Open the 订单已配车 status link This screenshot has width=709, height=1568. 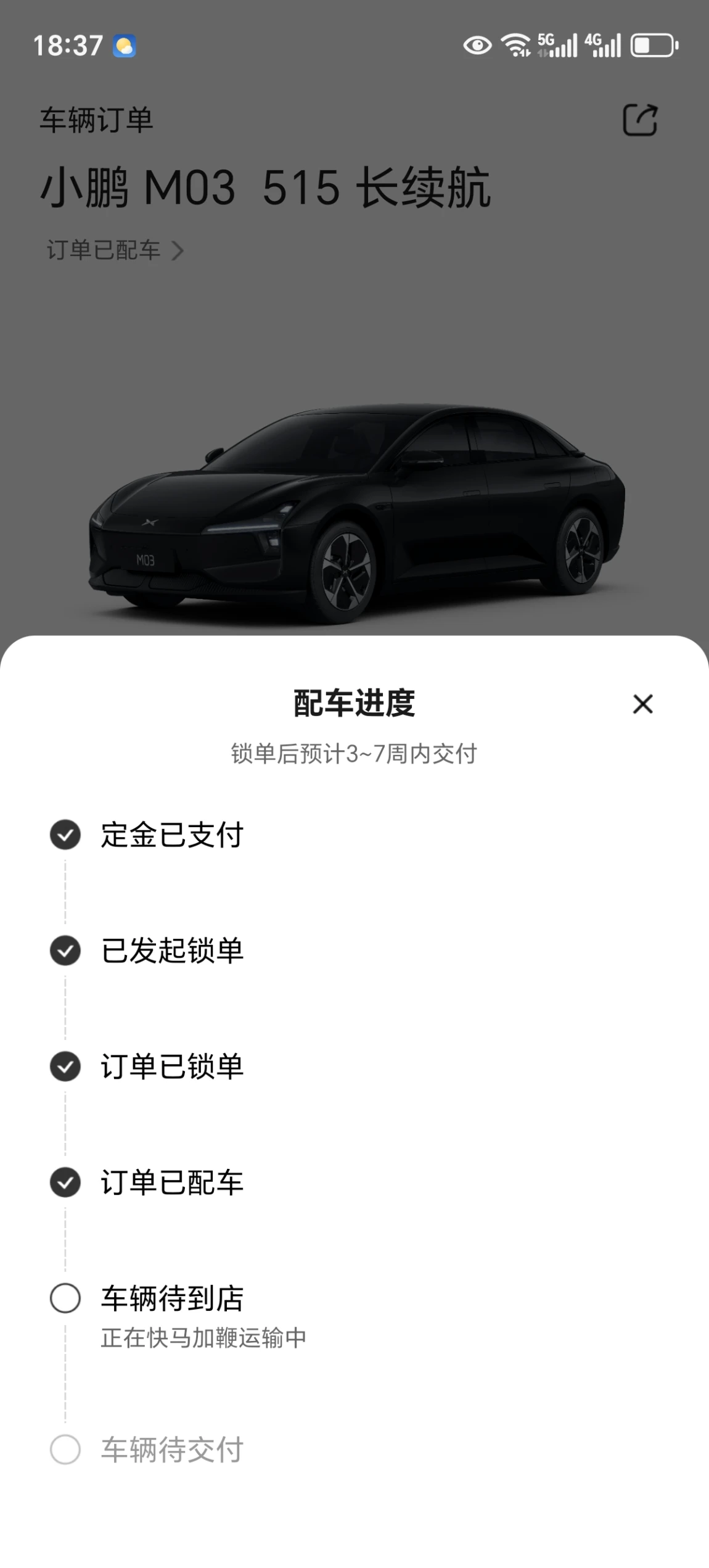tap(115, 250)
